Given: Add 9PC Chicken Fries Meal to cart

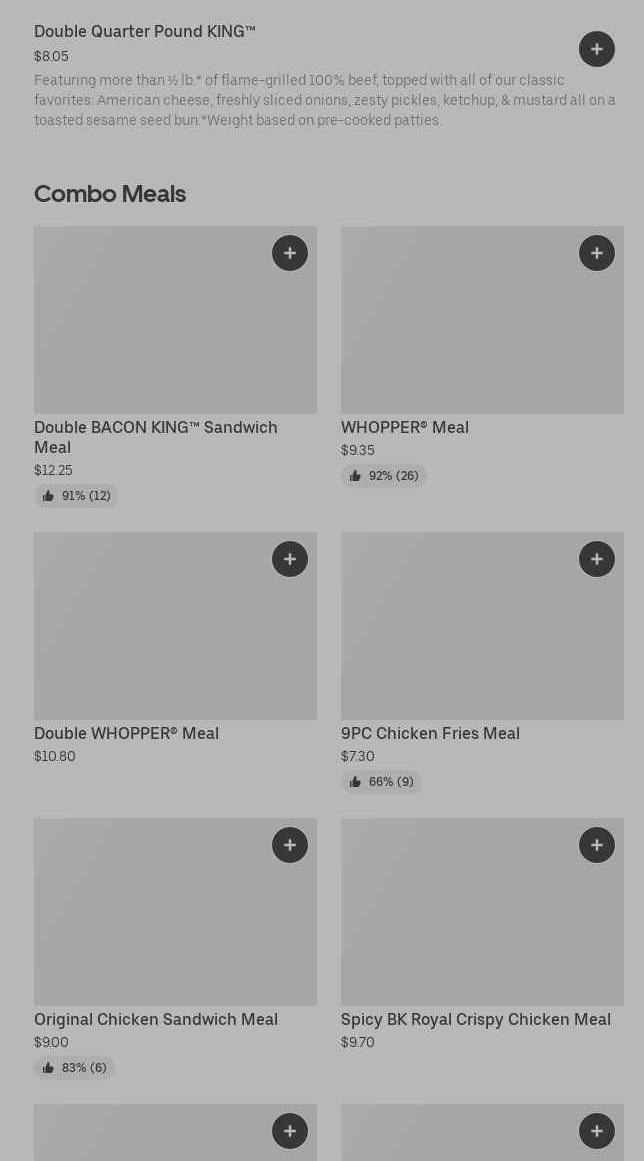Looking at the screenshot, I should [x=596, y=559].
